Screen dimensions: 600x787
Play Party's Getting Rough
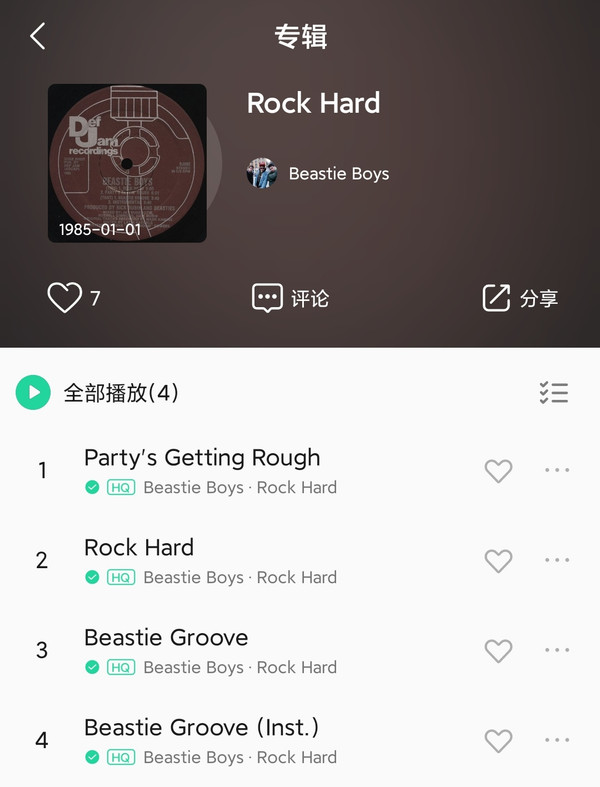[202, 458]
